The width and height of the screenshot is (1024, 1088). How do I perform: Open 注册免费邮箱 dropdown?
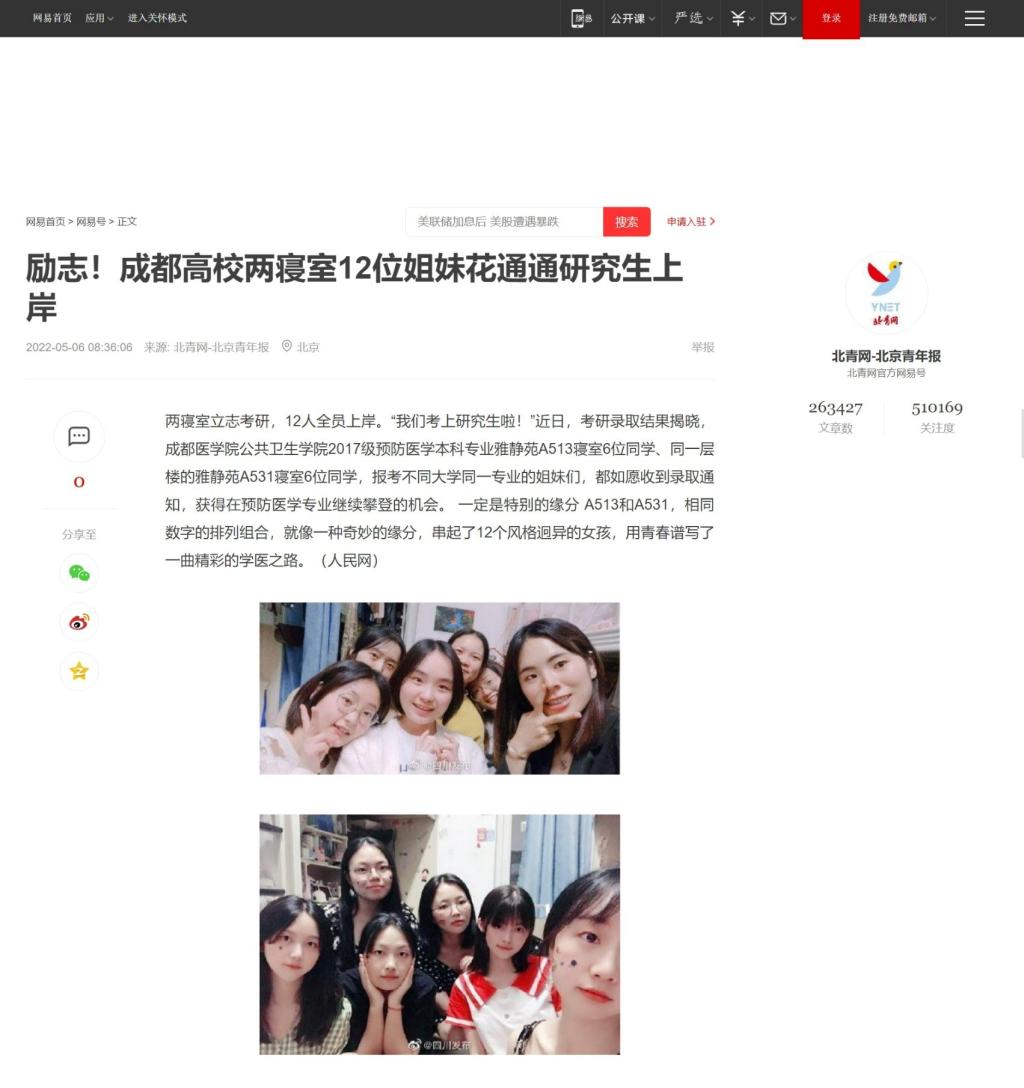(x=901, y=18)
